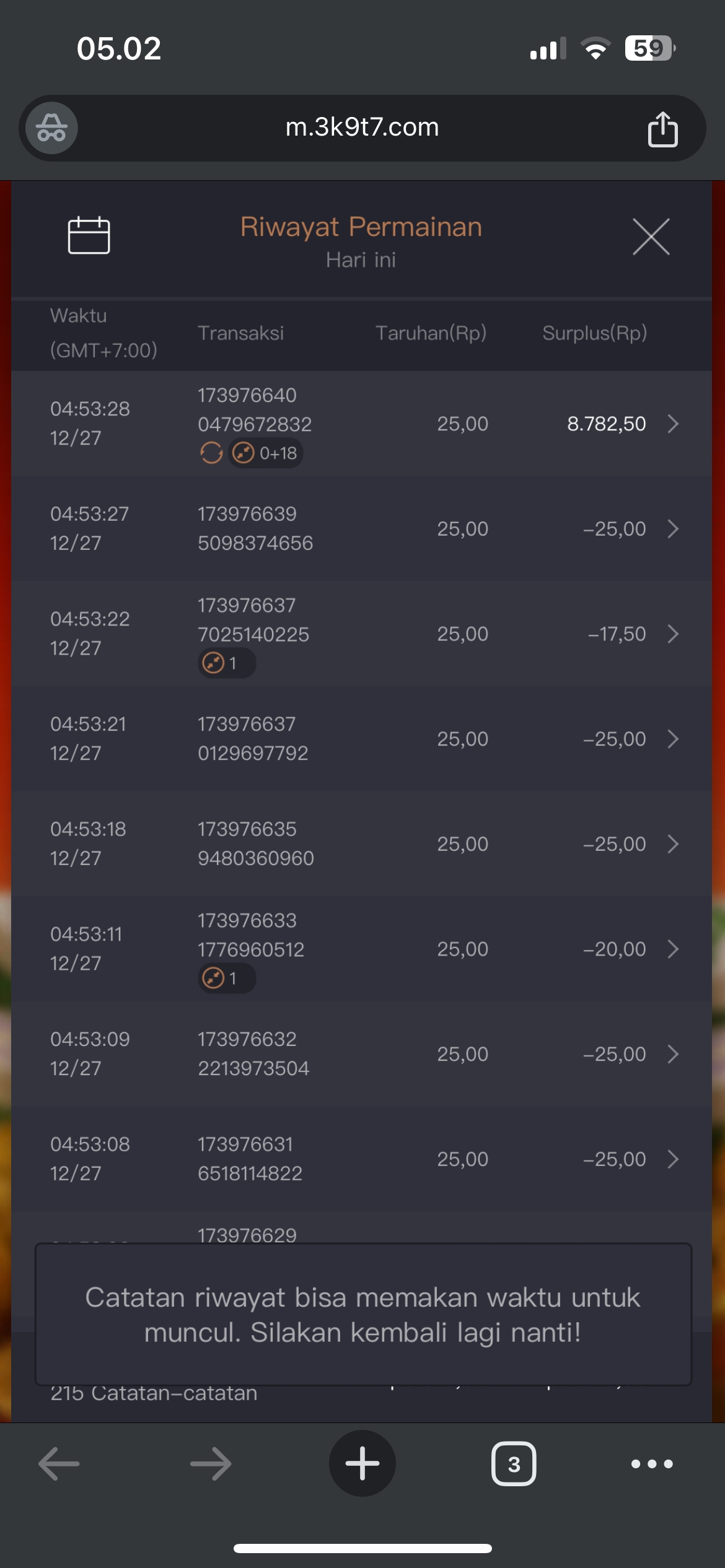Show details for the 04:53:21 transaction
Screen dimensions: 725x1568
tap(672, 739)
